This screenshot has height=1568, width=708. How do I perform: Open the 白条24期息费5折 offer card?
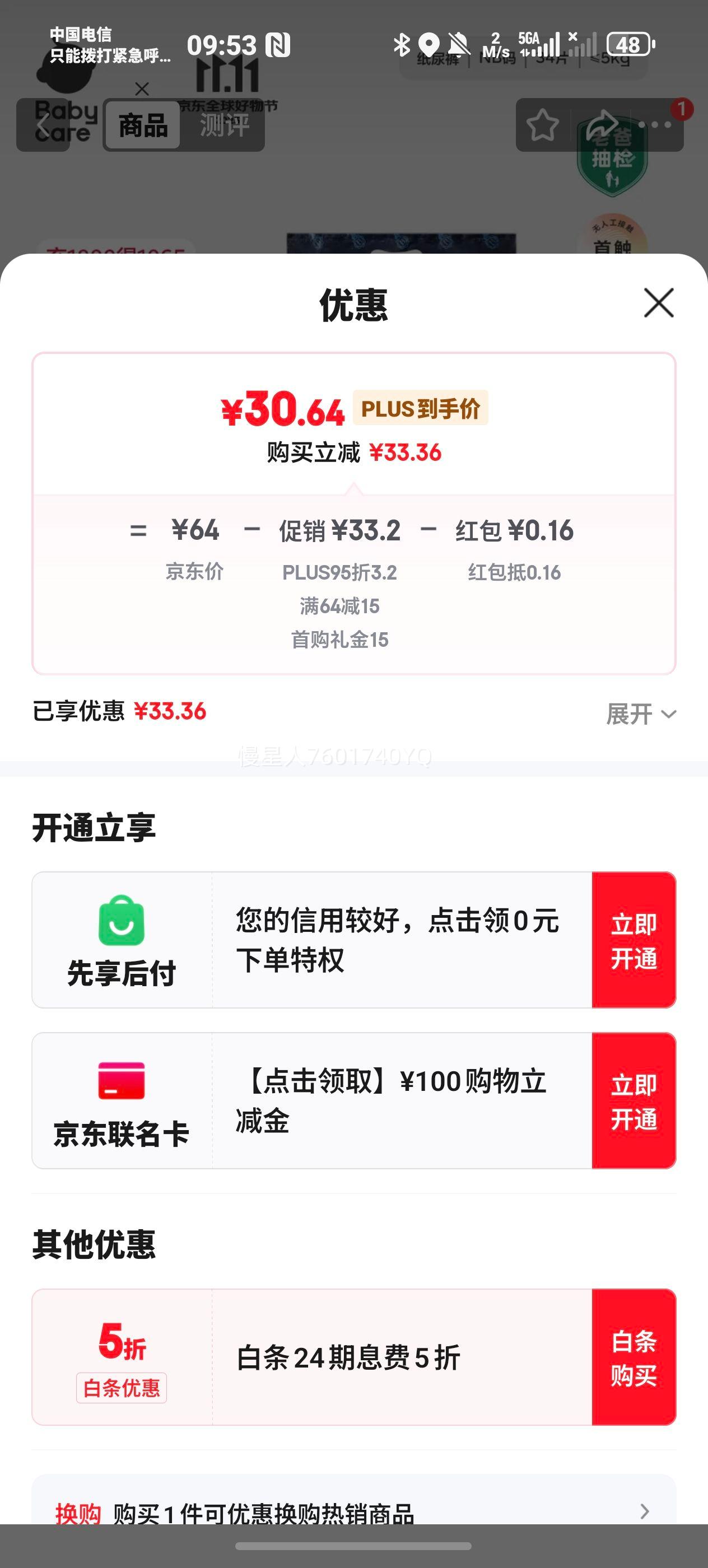click(310, 1357)
